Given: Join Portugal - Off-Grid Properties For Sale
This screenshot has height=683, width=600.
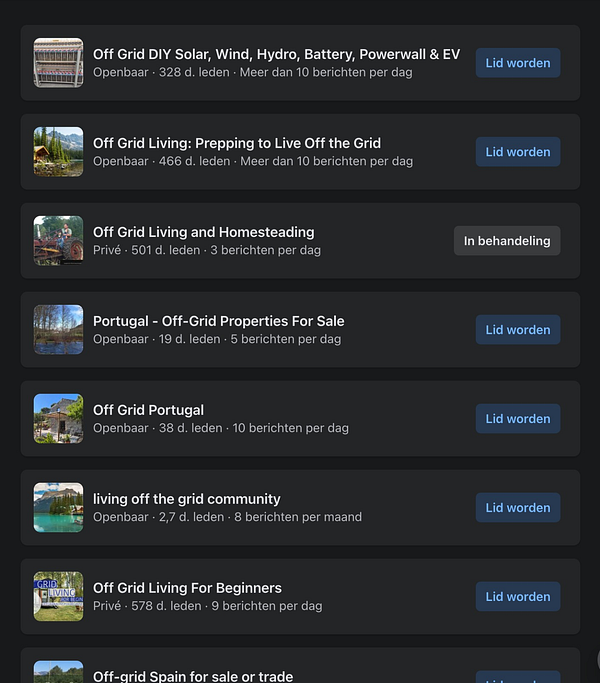Looking at the screenshot, I should (517, 330).
